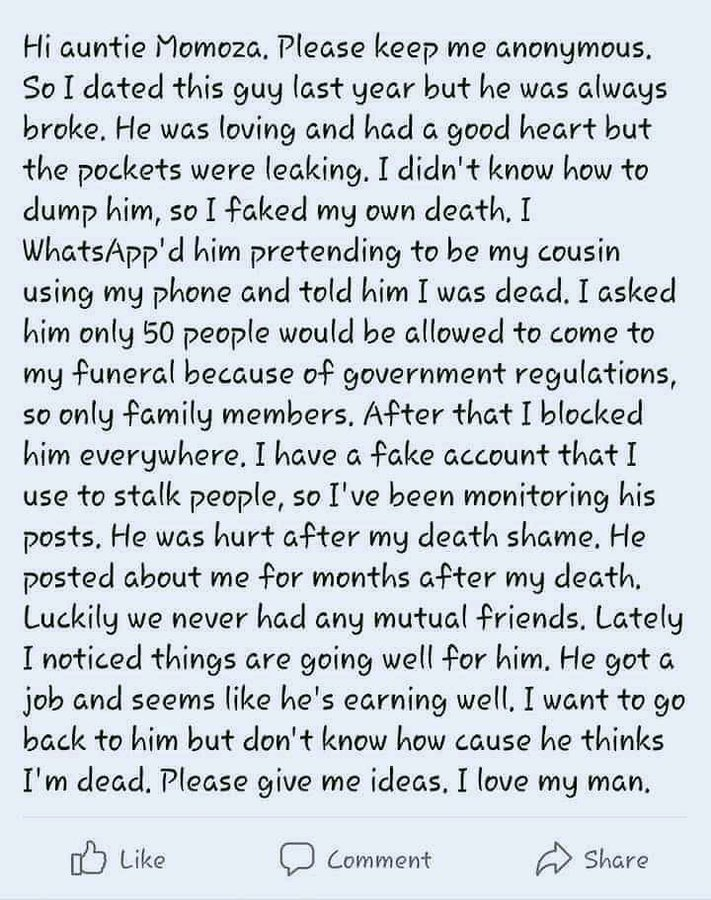
Task: Comment on the anonymous confession post
Action: 356,859
